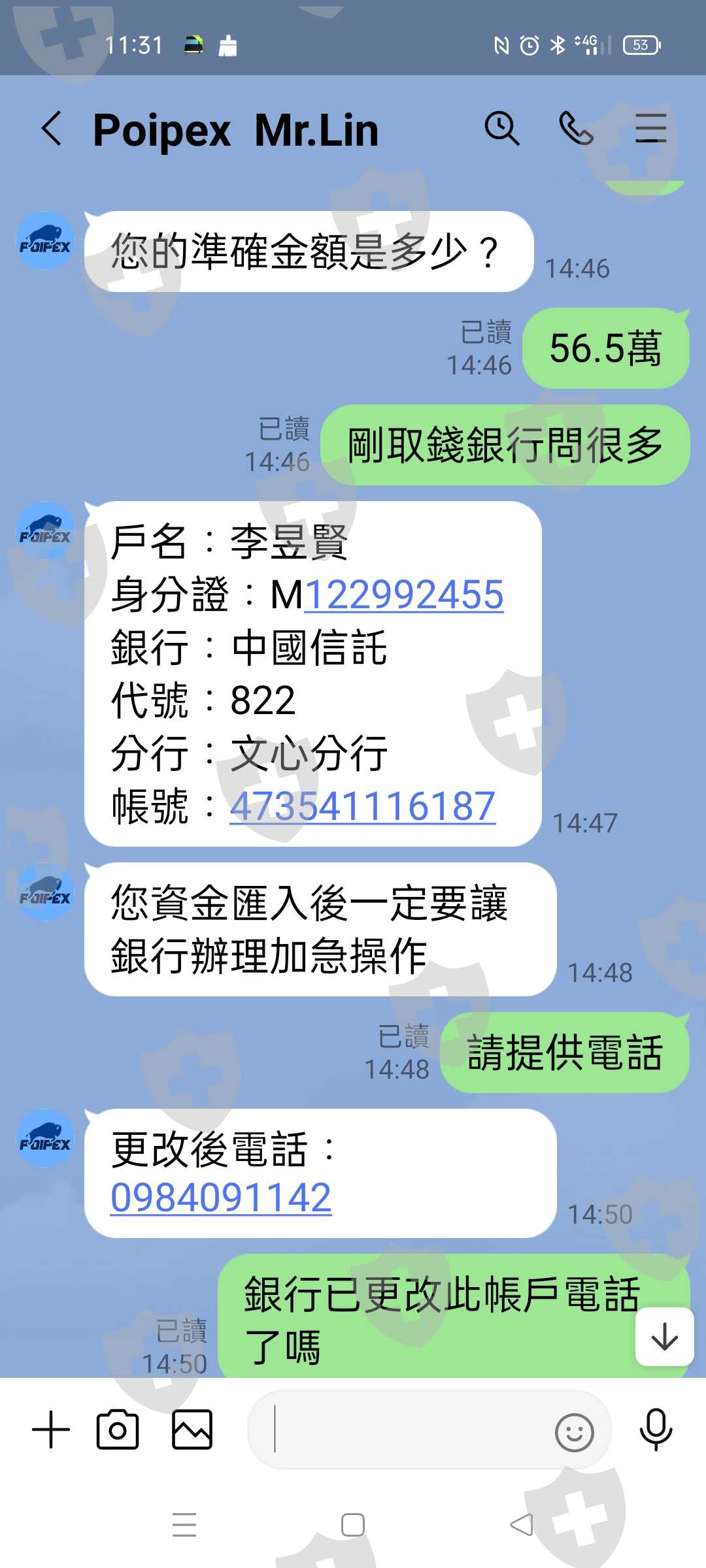The width and height of the screenshot is (706, 1568).
Task: Tap the system back navigation button
Action: [x=522, y=1525]
